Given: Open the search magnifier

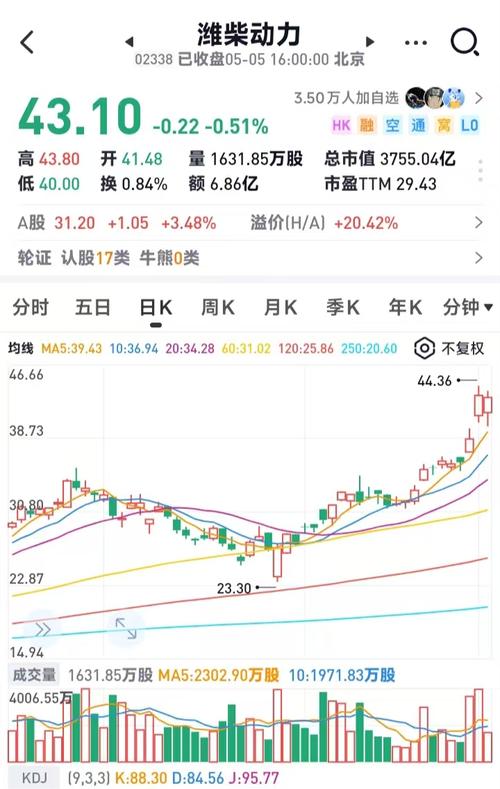Looking at the screenshot, I should coord(465,42).
